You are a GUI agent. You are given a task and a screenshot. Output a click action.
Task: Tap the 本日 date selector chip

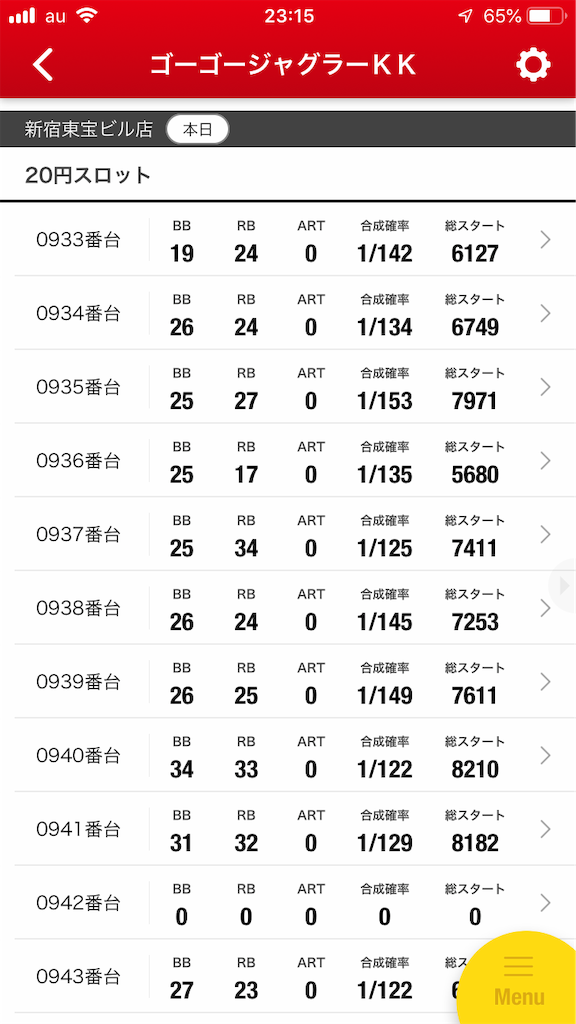[198, 129]
